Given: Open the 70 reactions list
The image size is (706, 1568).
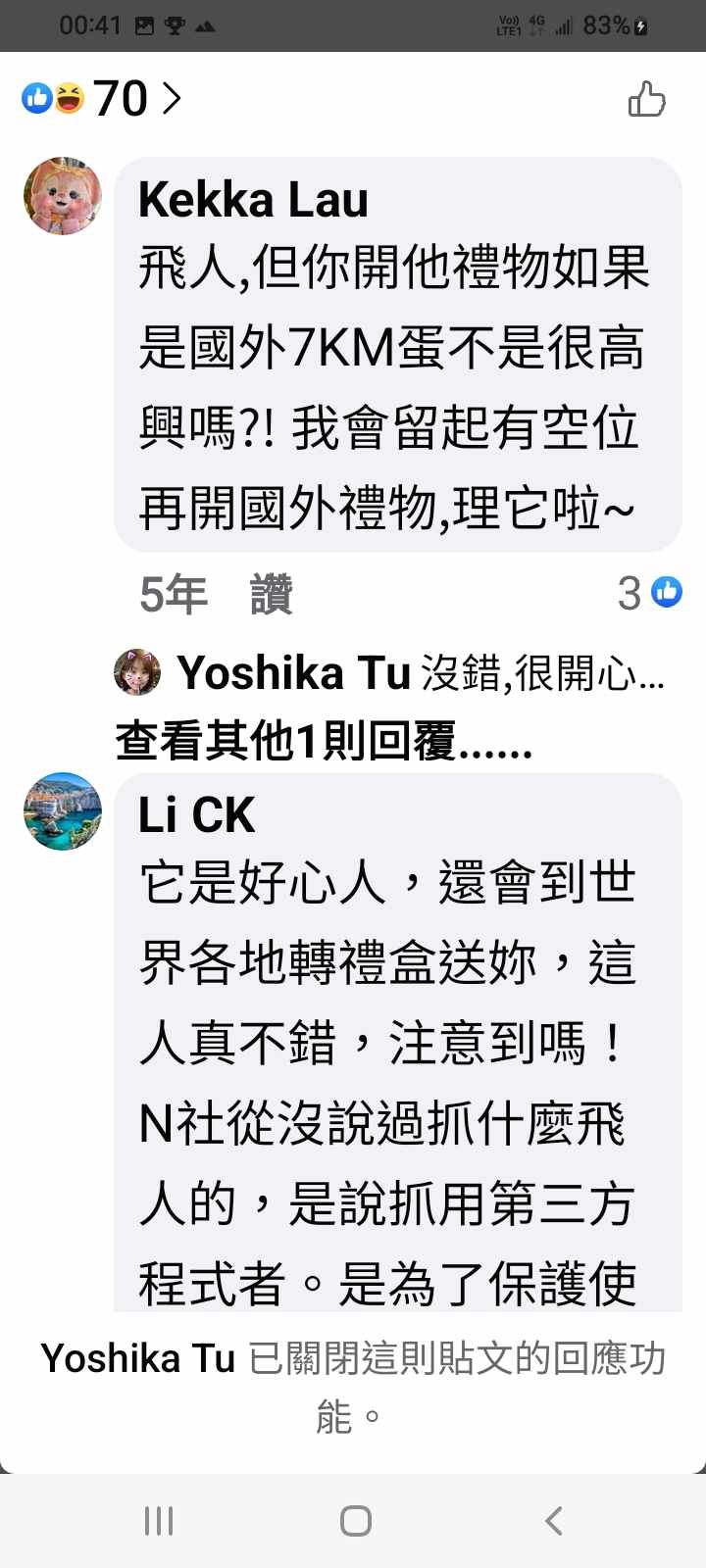Looking at the screenshot, I should tap(103, 98).
